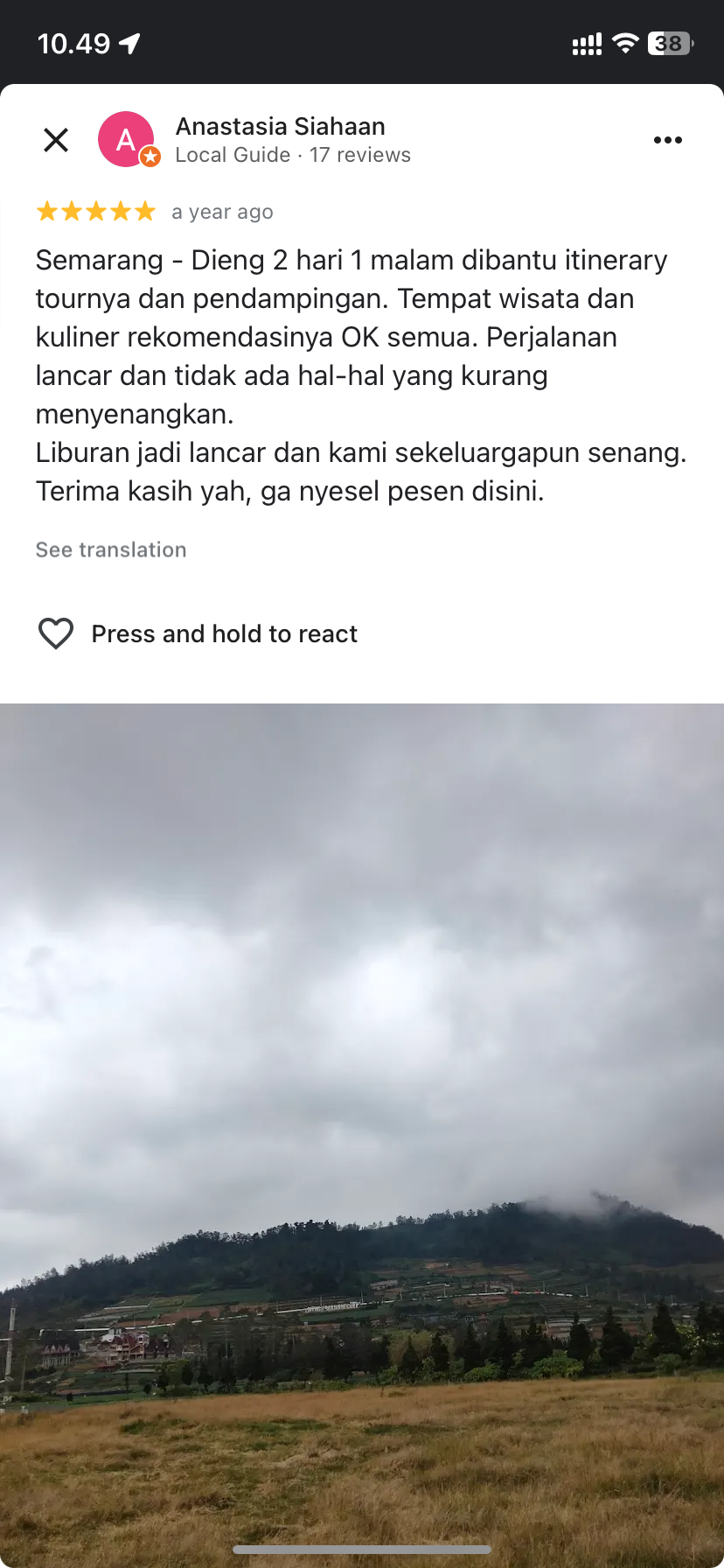This screenshot has height=1568, width=724.
Task: Close the review with the X button
Action: click(56, 140)
